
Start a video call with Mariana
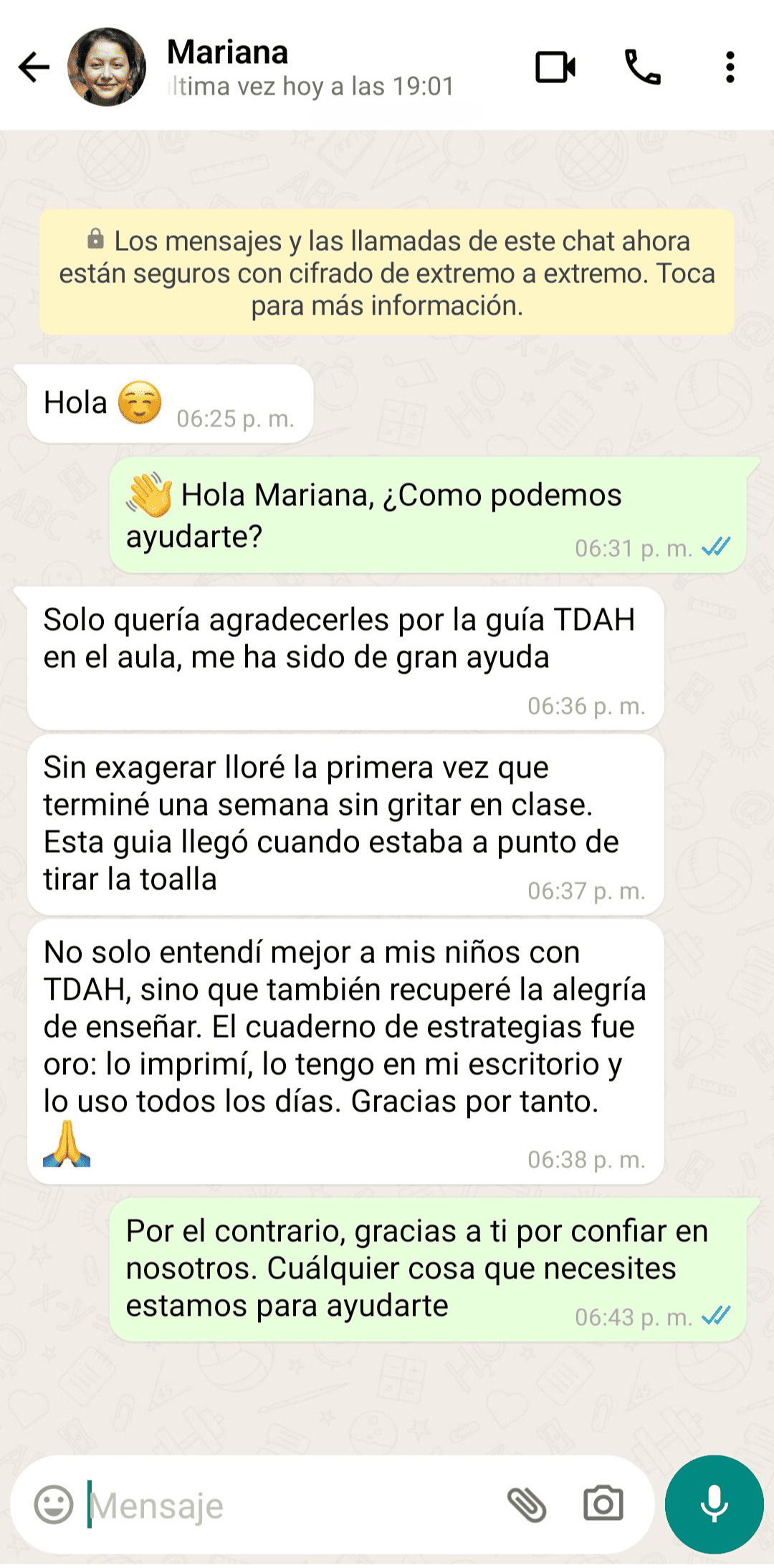click(555, 67)
